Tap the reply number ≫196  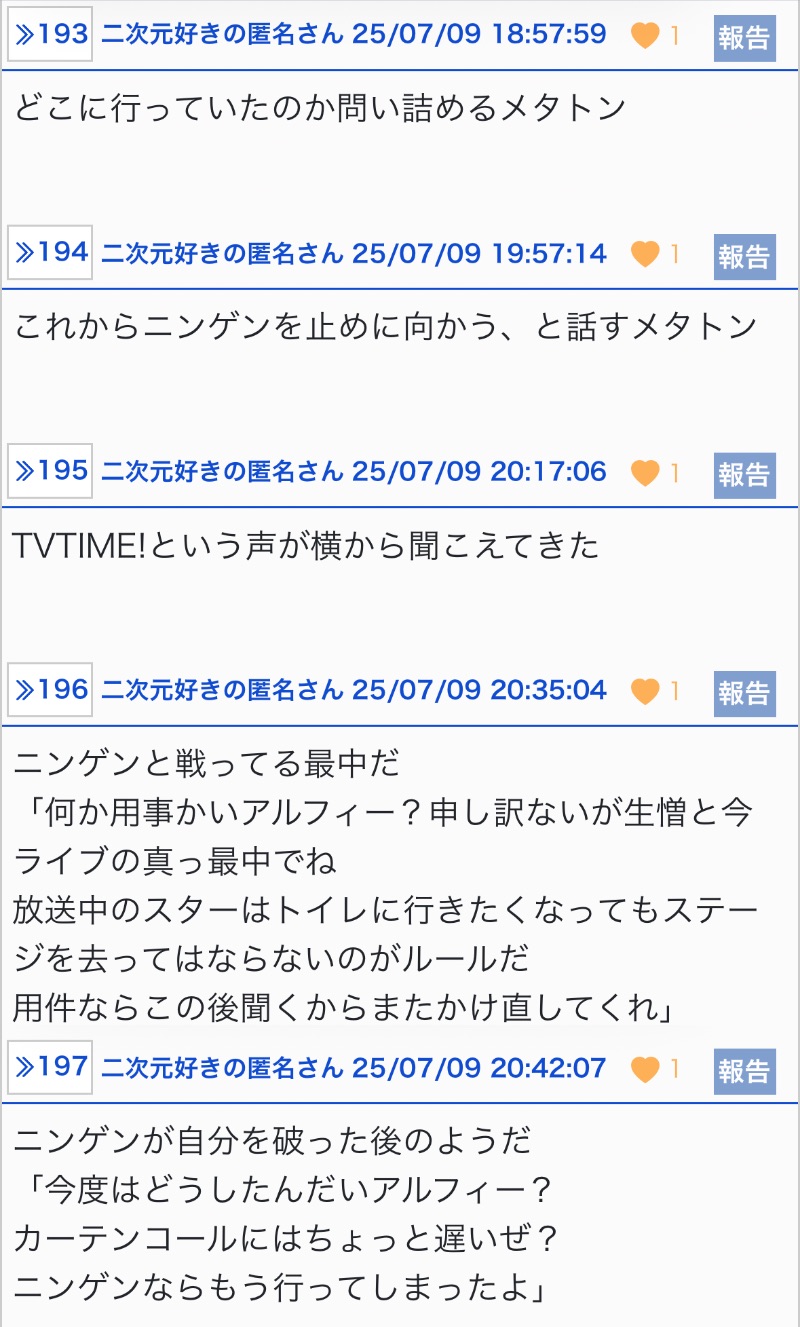(x=50, y=689)
